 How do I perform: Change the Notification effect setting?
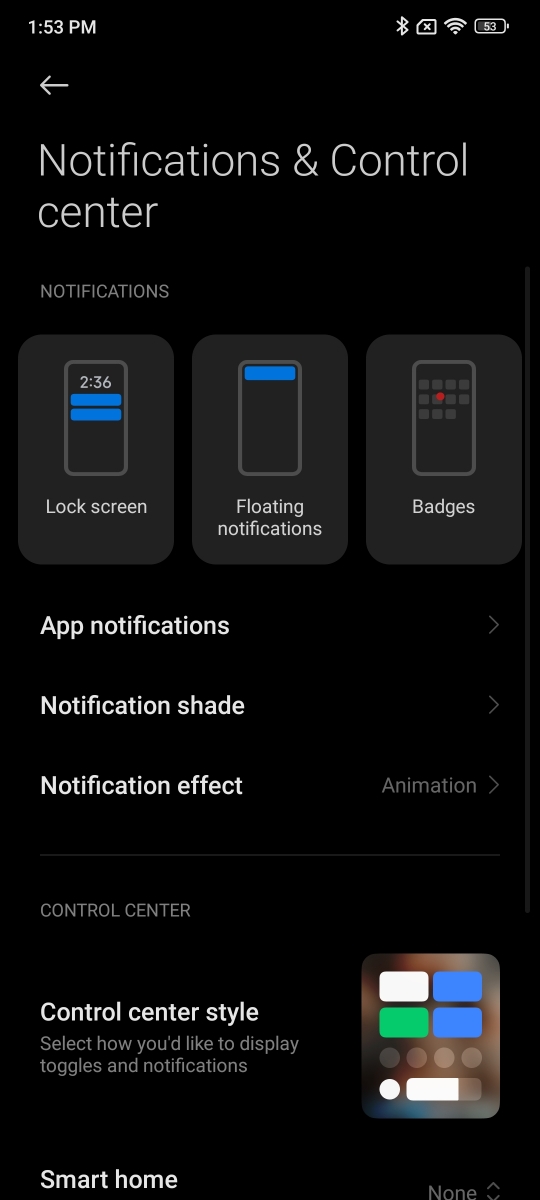(x=270, y=785)
